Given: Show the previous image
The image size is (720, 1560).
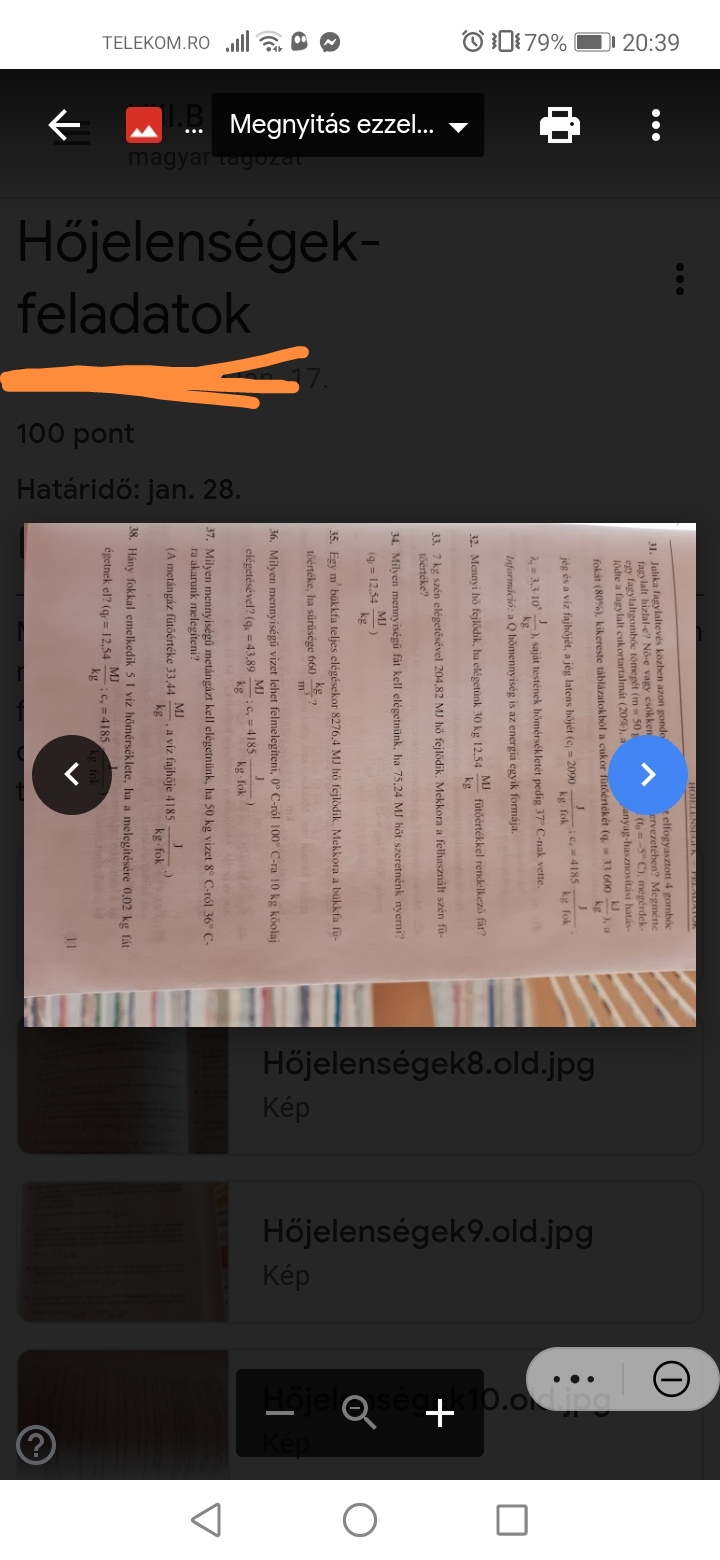Looking at the screenshot, I should click(x=71, y=775).
